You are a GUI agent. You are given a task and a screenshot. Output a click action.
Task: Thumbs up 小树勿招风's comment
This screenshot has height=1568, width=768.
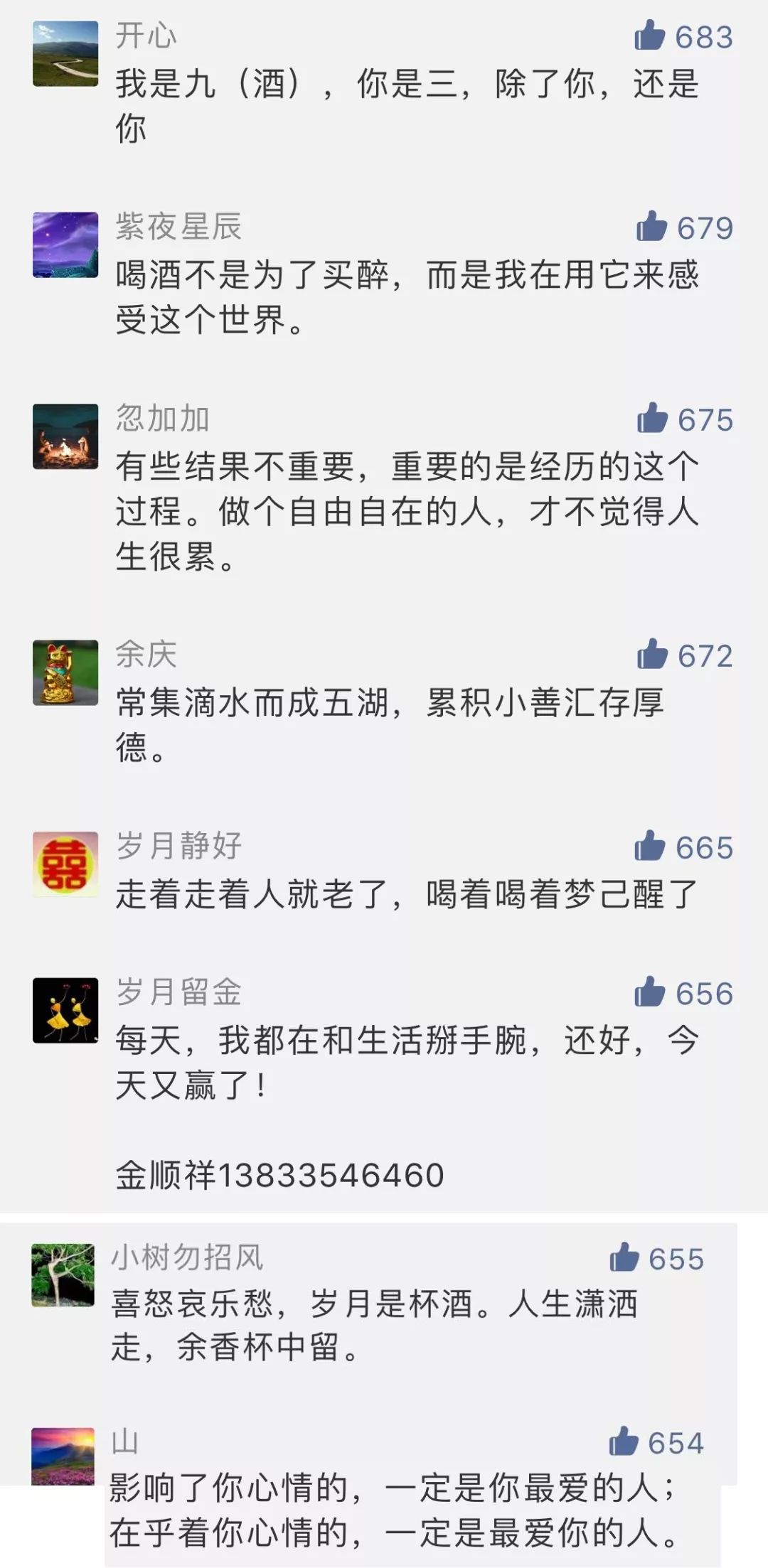[624, 1258]
